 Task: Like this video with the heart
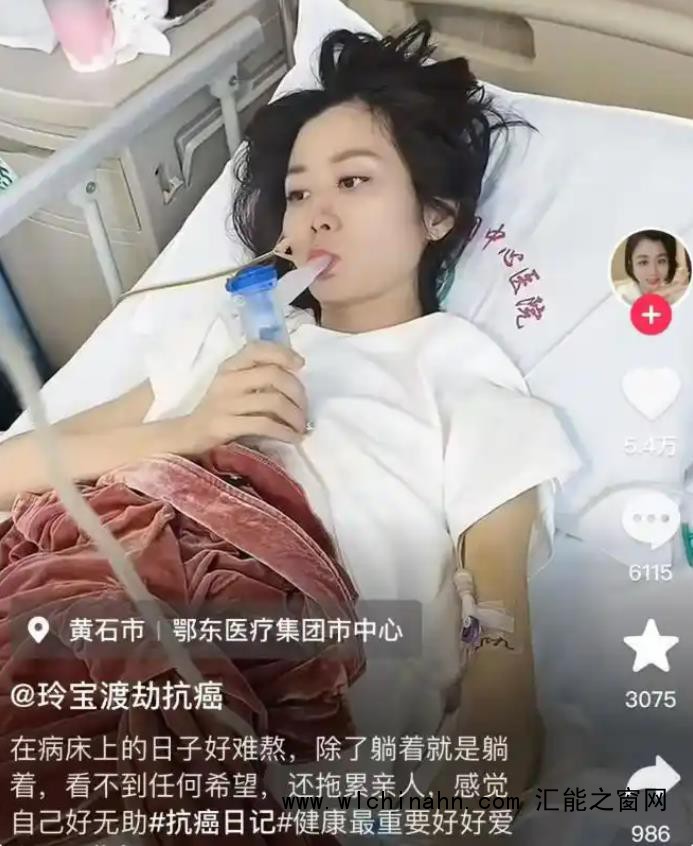[650, 392]
